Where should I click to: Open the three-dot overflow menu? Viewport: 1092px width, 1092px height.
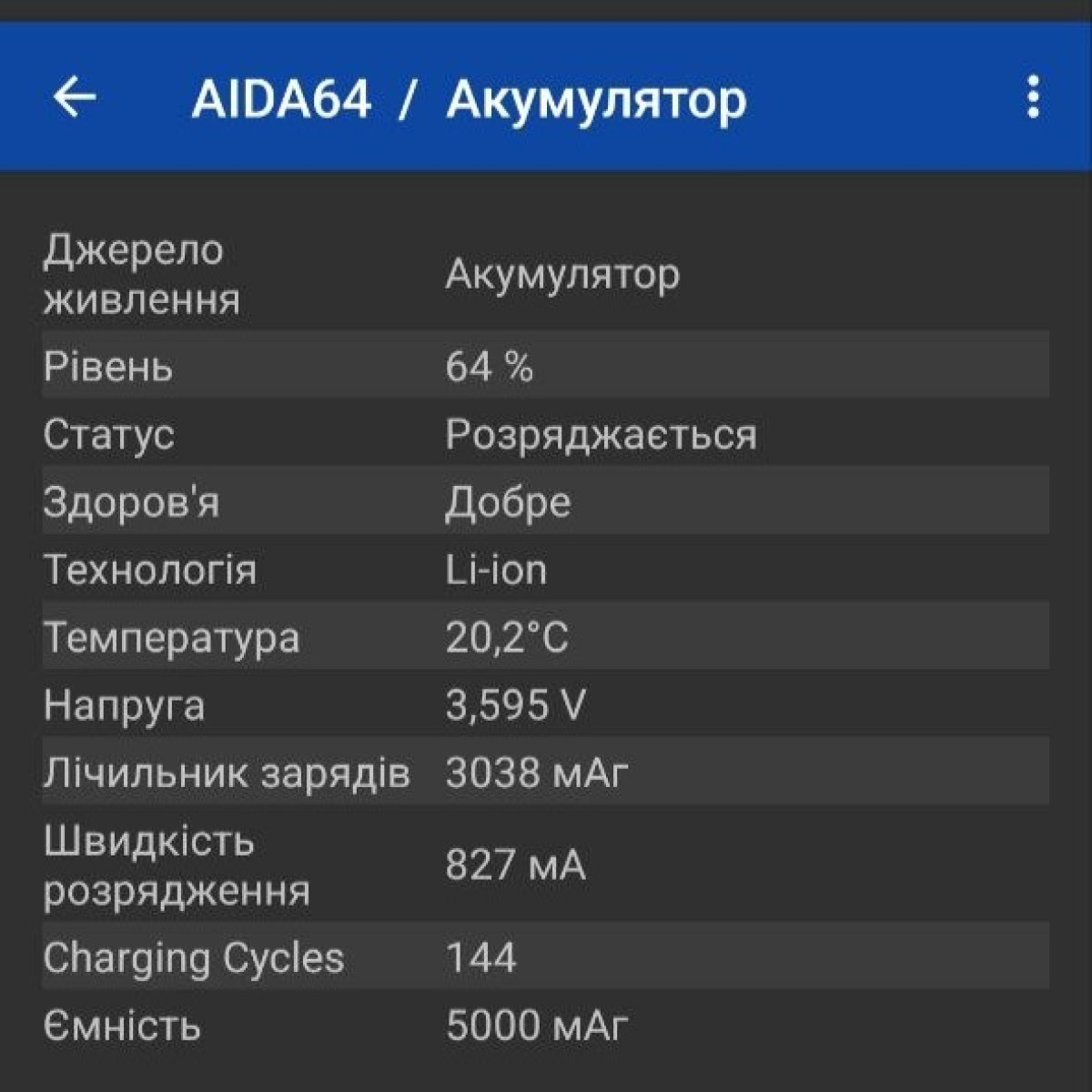[x=1033, y=96]
